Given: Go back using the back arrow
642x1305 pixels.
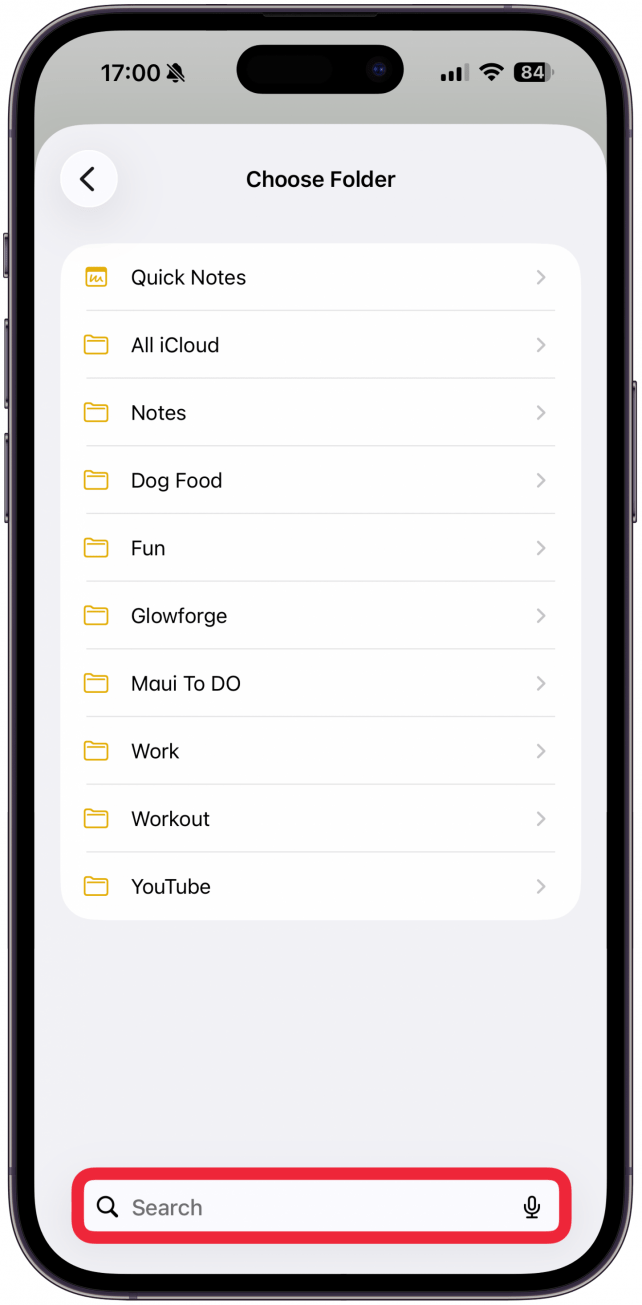Looking at the screenshot, I should coord(88,179).
